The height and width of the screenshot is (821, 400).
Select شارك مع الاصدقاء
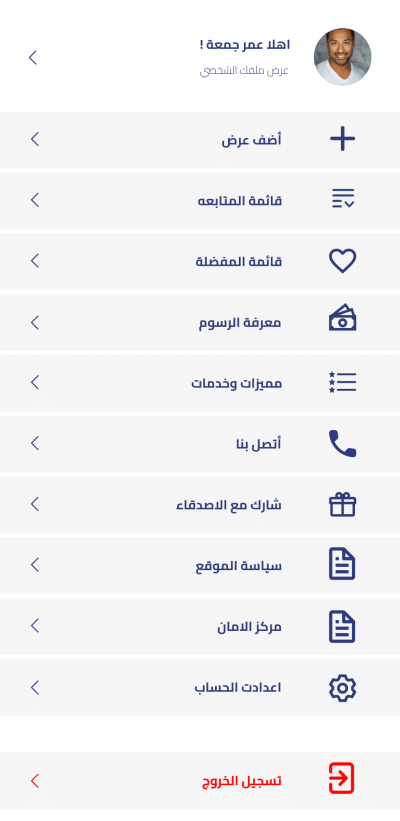coord(200,504)
